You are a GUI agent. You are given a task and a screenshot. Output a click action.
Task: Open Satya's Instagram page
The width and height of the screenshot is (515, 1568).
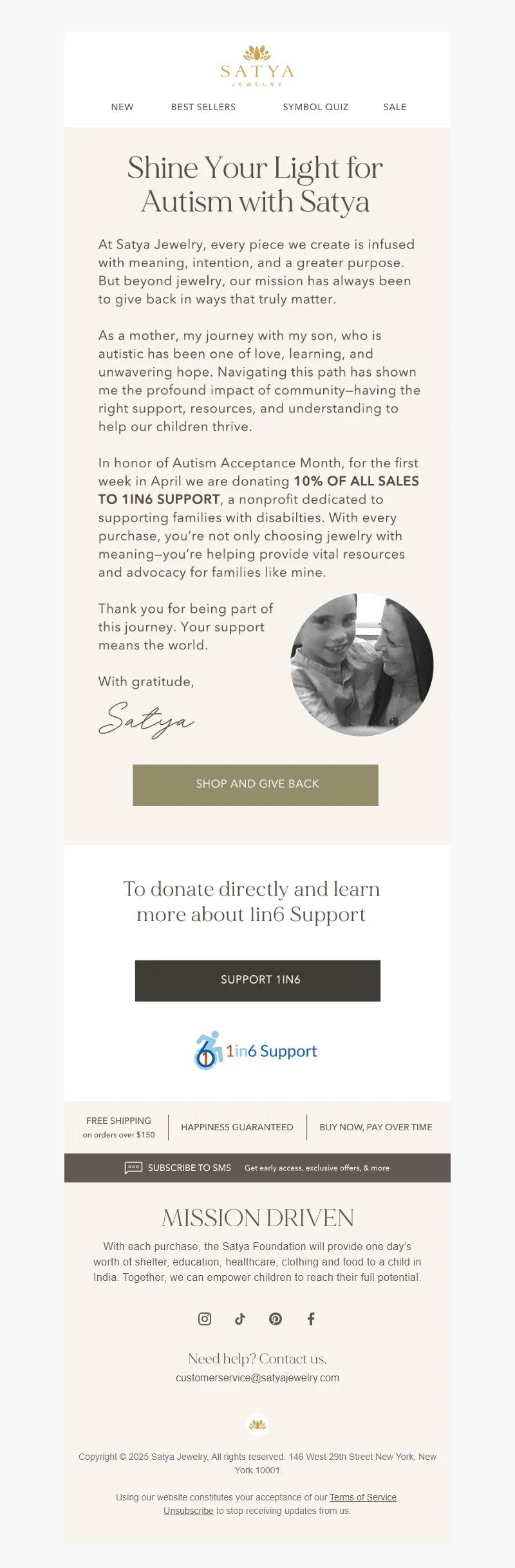coord(205,1319)
